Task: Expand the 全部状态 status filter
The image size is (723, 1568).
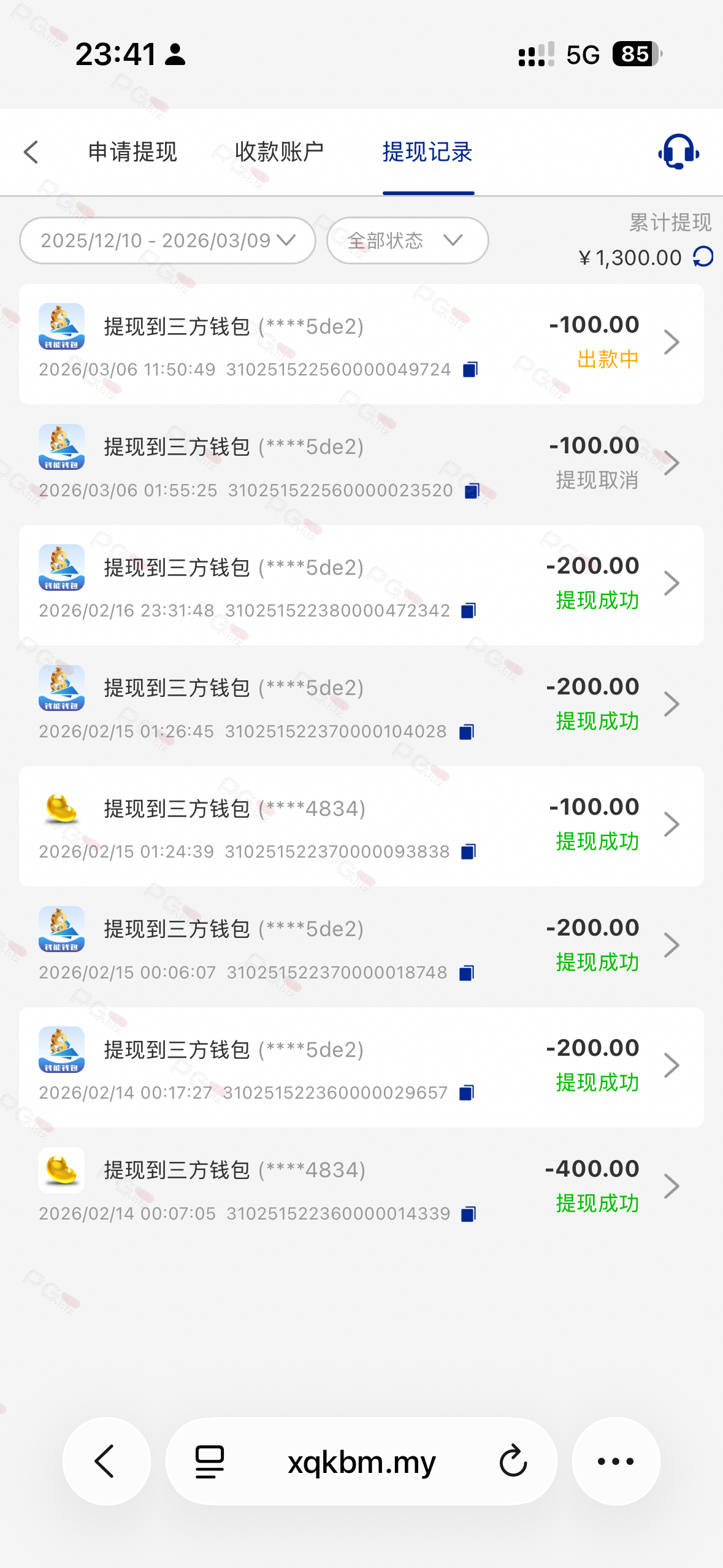Action: click(x=408, y=240)
